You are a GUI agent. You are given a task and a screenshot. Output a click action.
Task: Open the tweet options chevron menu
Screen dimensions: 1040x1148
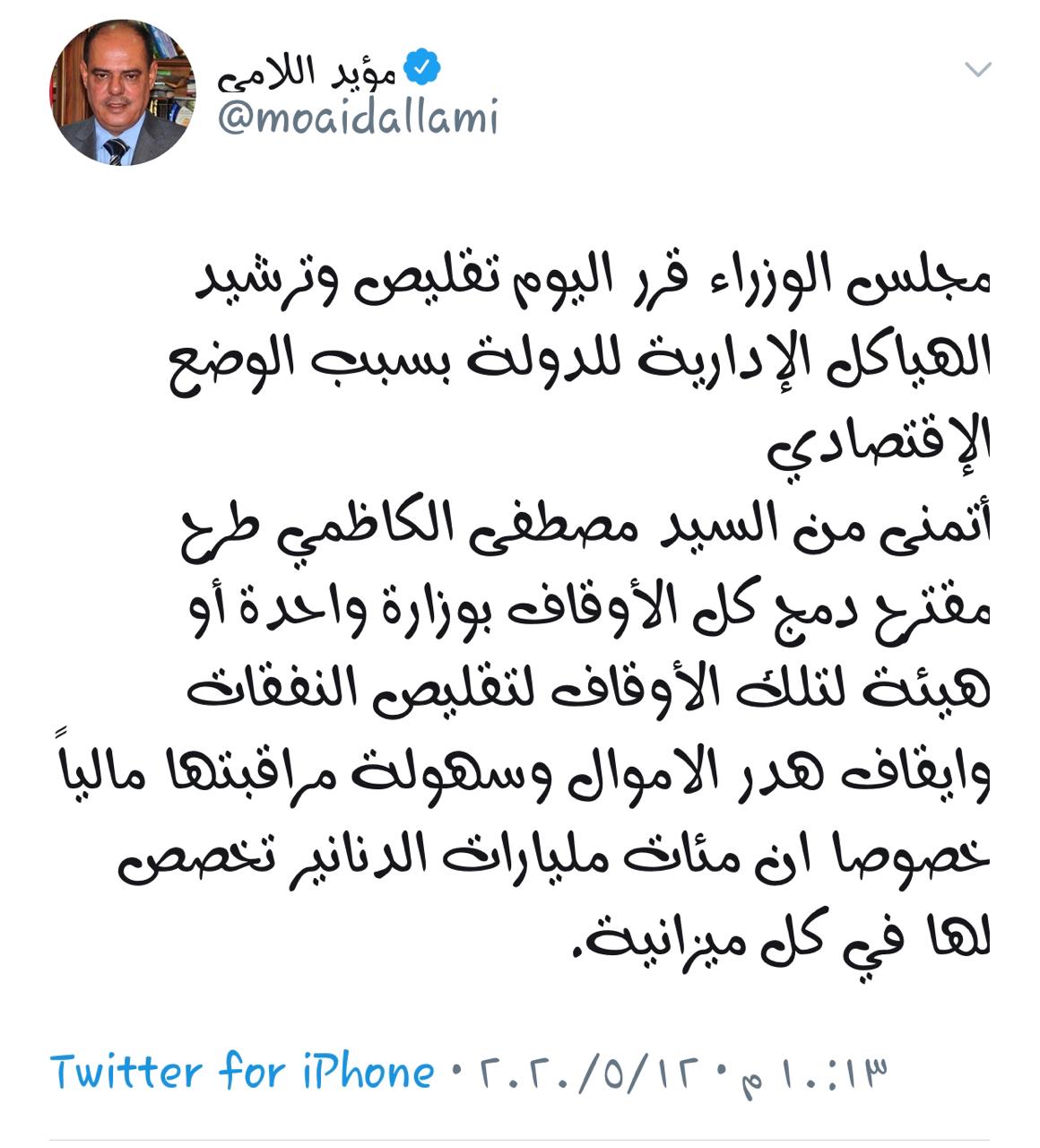[x=977, y=70]
